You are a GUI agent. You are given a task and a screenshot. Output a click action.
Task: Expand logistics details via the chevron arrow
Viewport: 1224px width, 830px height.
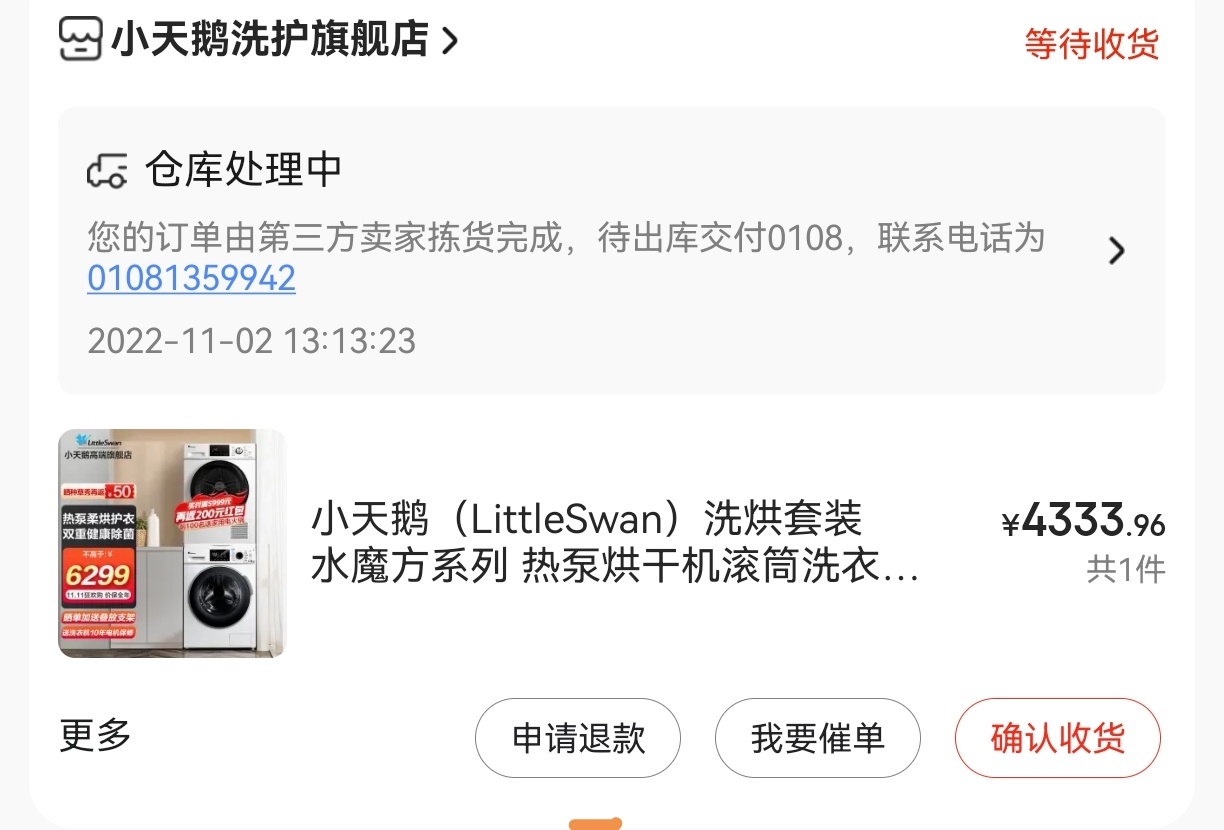pos(1116,251)
